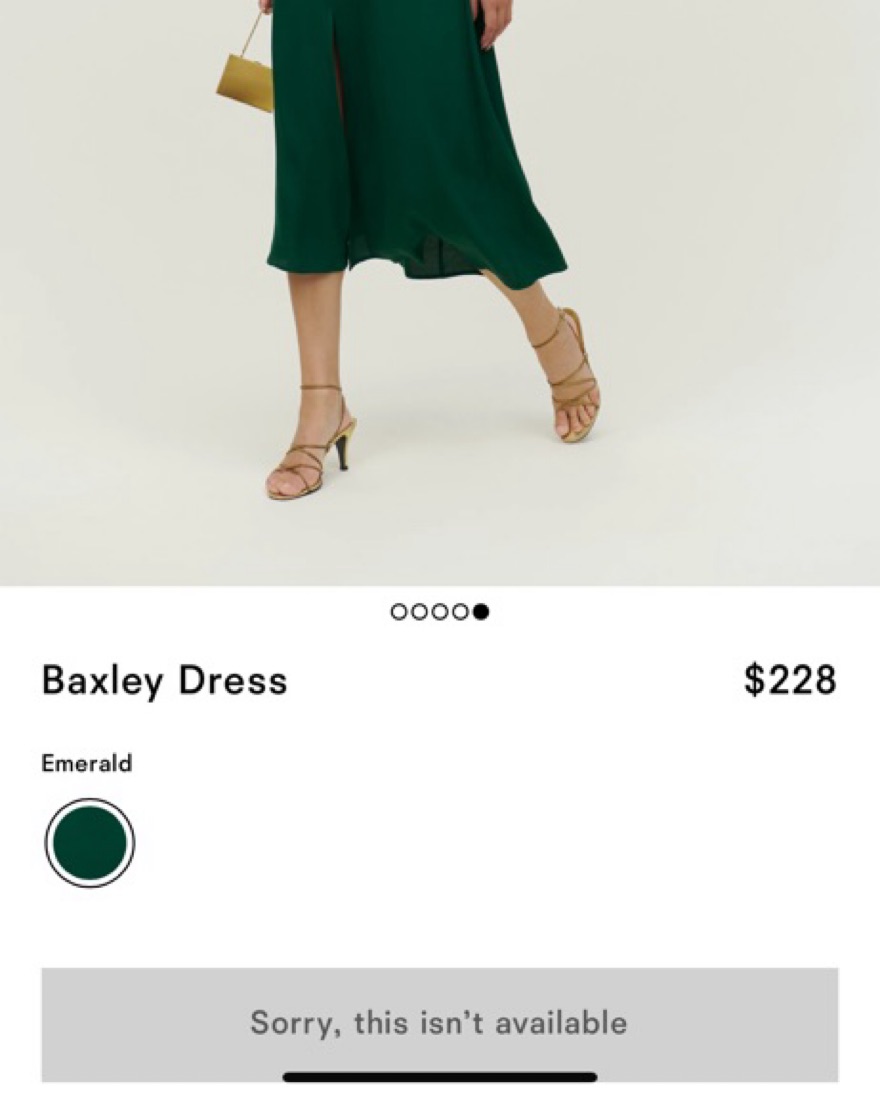Open the Baxley Dress product photo
Screen dimensions: 880x1099
(x=440, y=290)
